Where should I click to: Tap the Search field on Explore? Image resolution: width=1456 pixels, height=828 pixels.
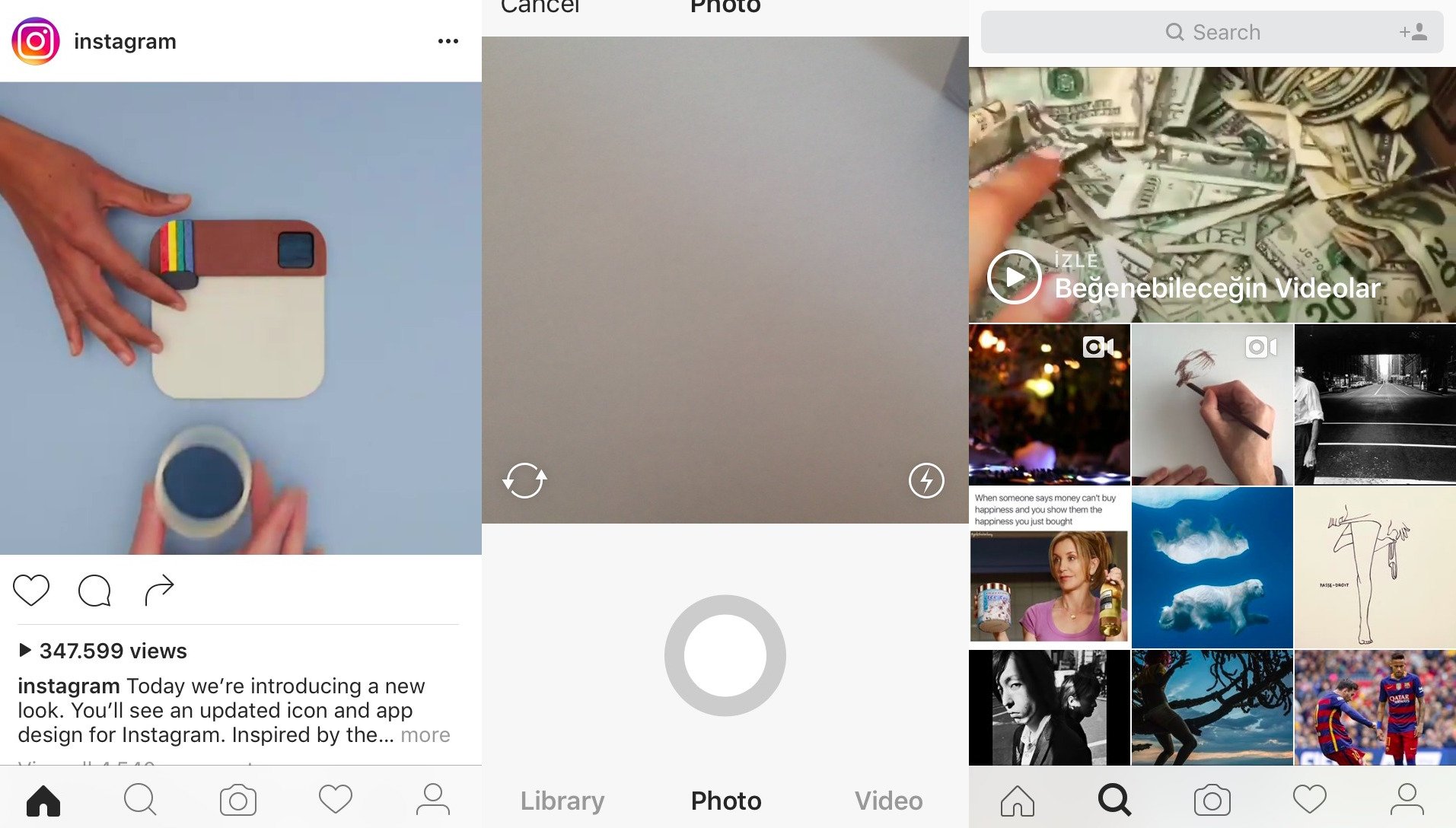tap(1212, 32)
